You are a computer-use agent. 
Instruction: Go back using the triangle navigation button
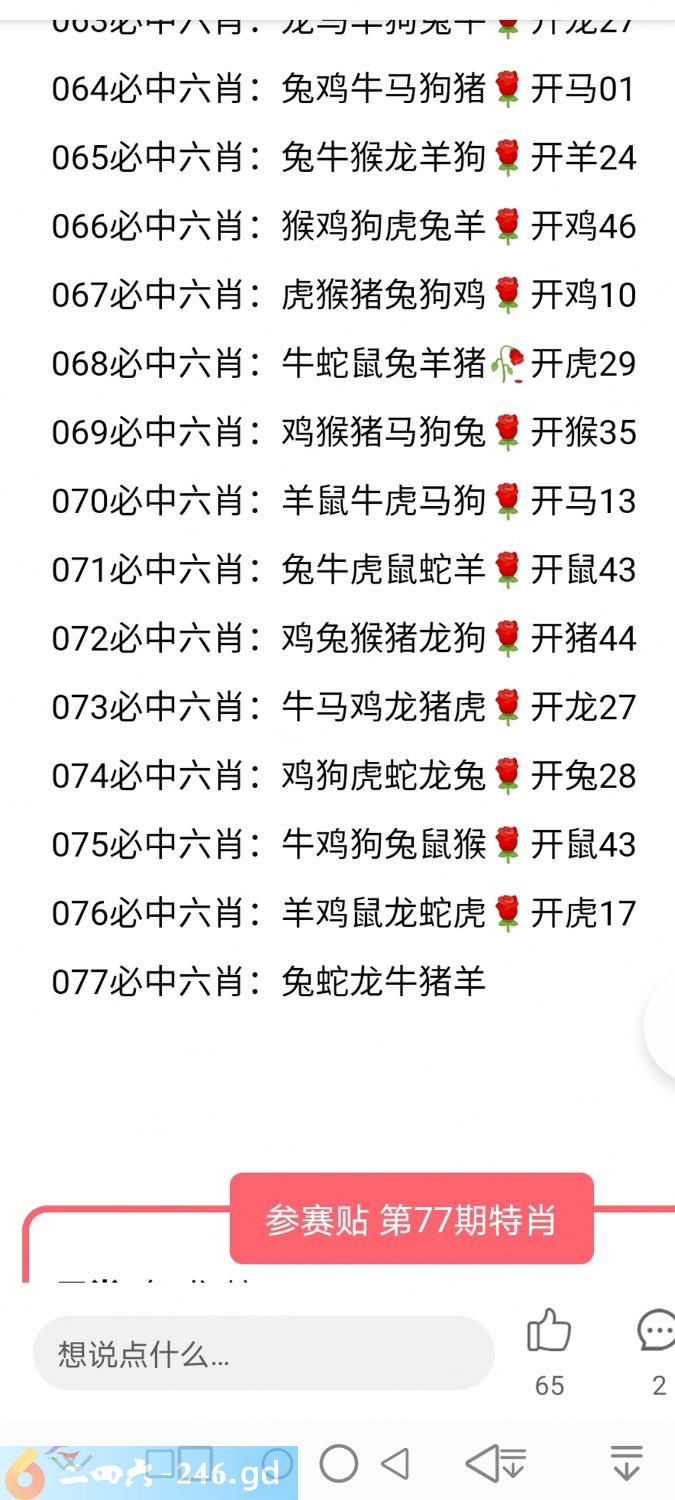click(x=396, y=1465)
